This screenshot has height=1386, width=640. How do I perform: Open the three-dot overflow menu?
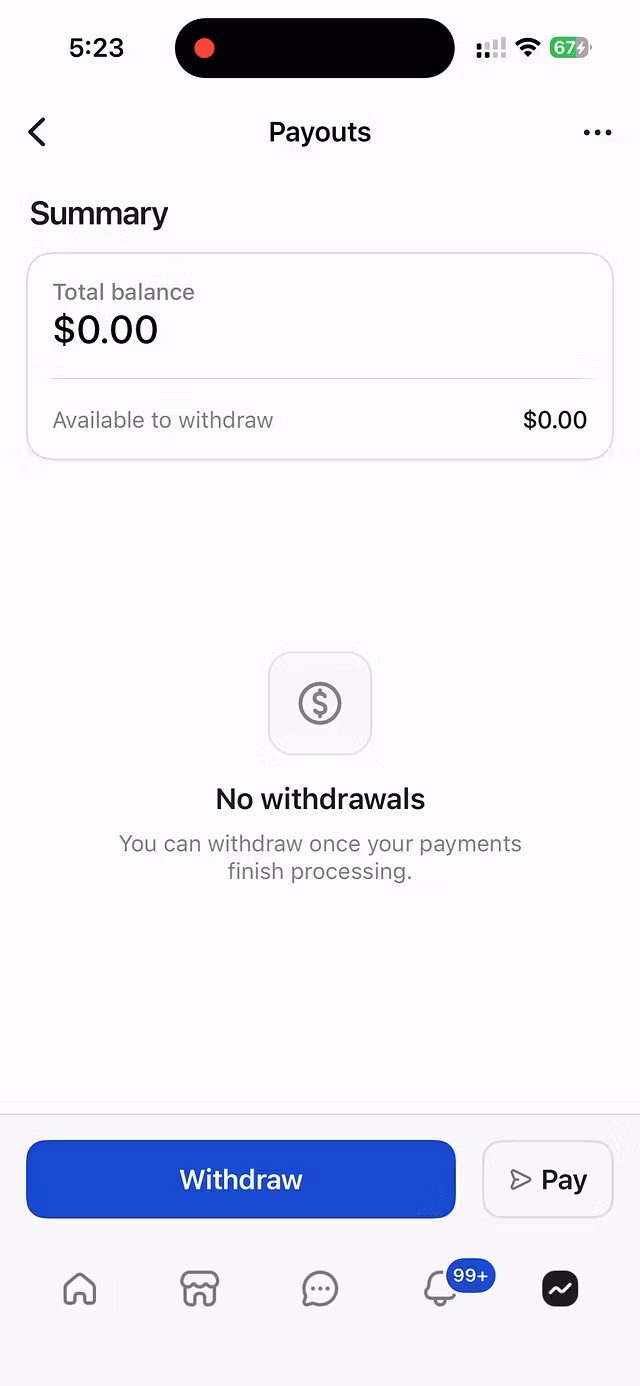point(597,133)
